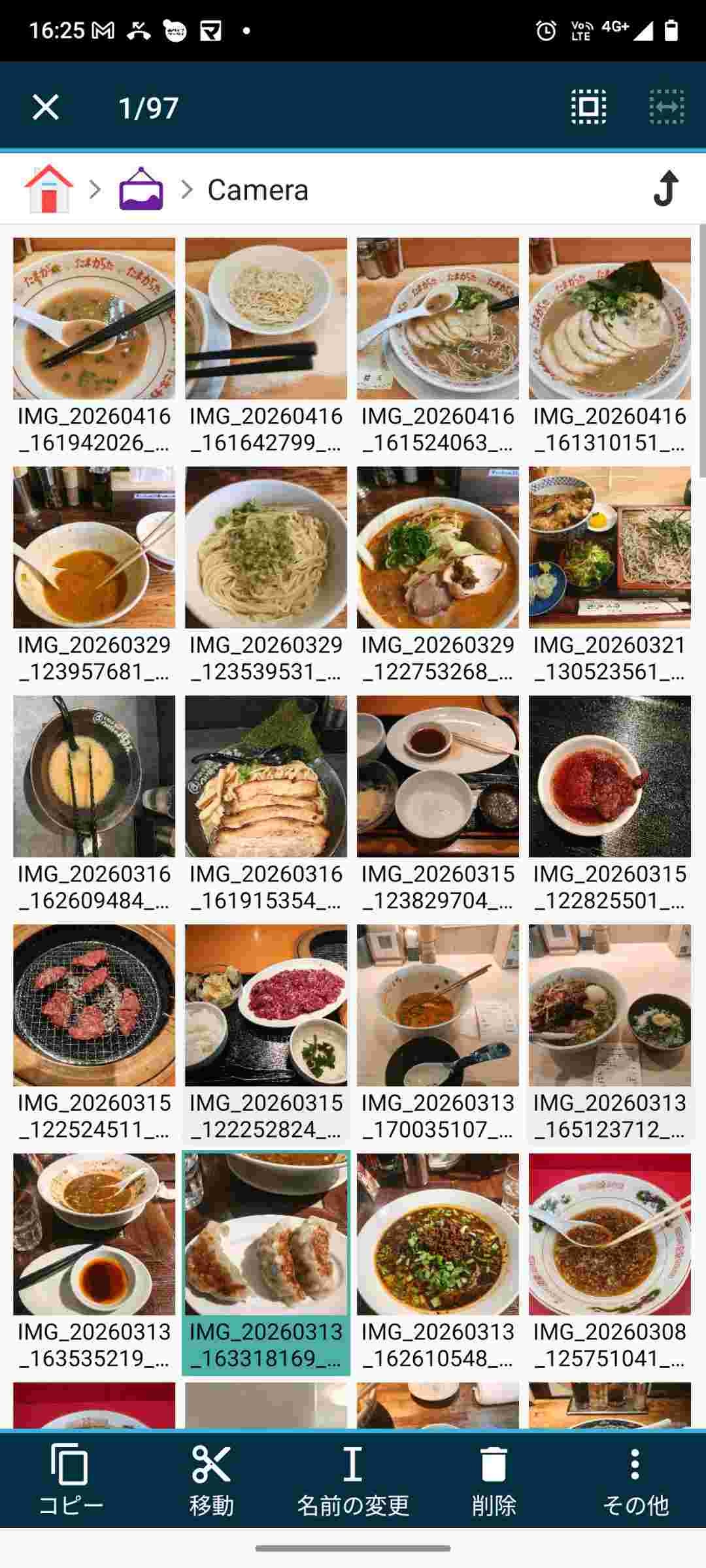Deselect highlighted photo IMG_20260313_163318169
Viewport: 706px width, 1568px height.
(266, 1233)
